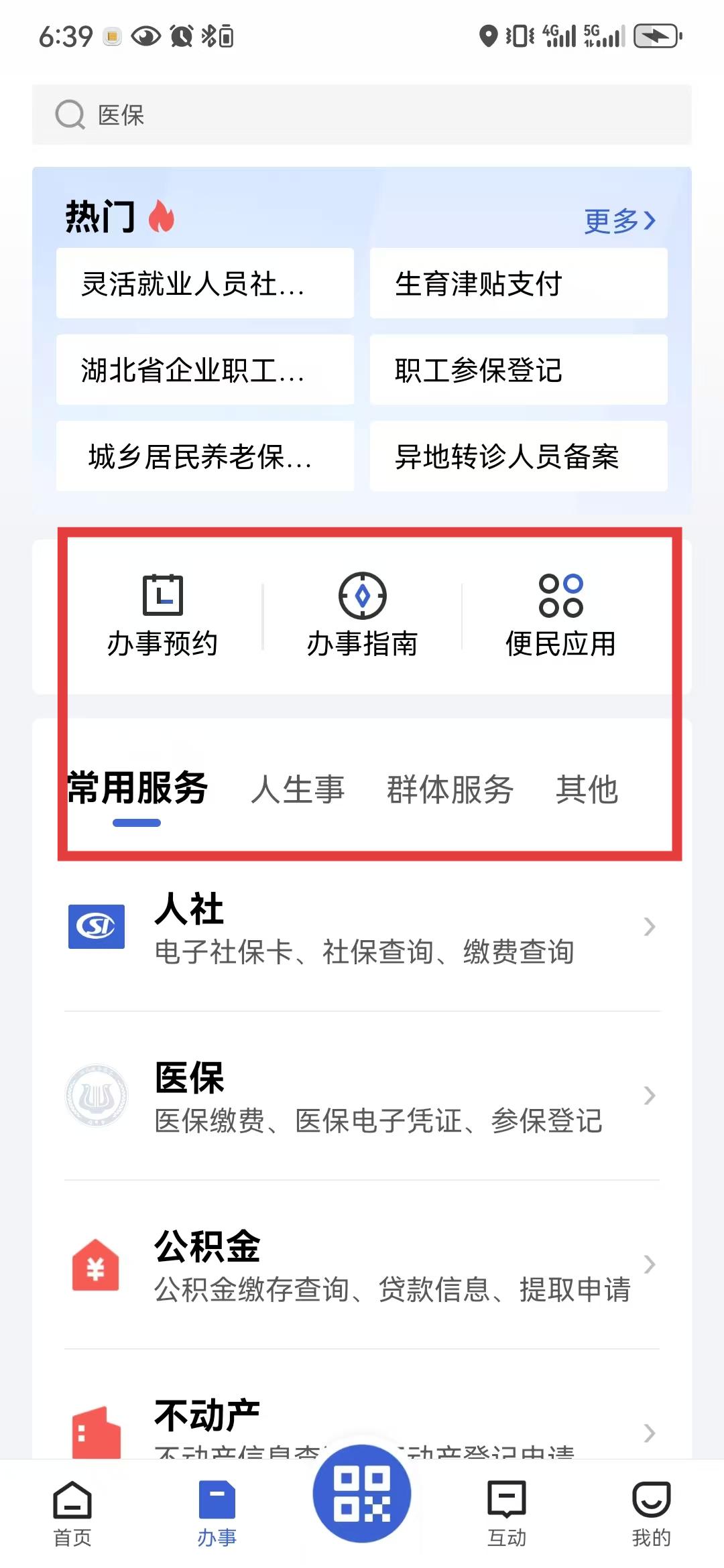Screen dimensions: 724x1568
Task: Switch to 我的 bottom tab
Action: [651, 1513]
